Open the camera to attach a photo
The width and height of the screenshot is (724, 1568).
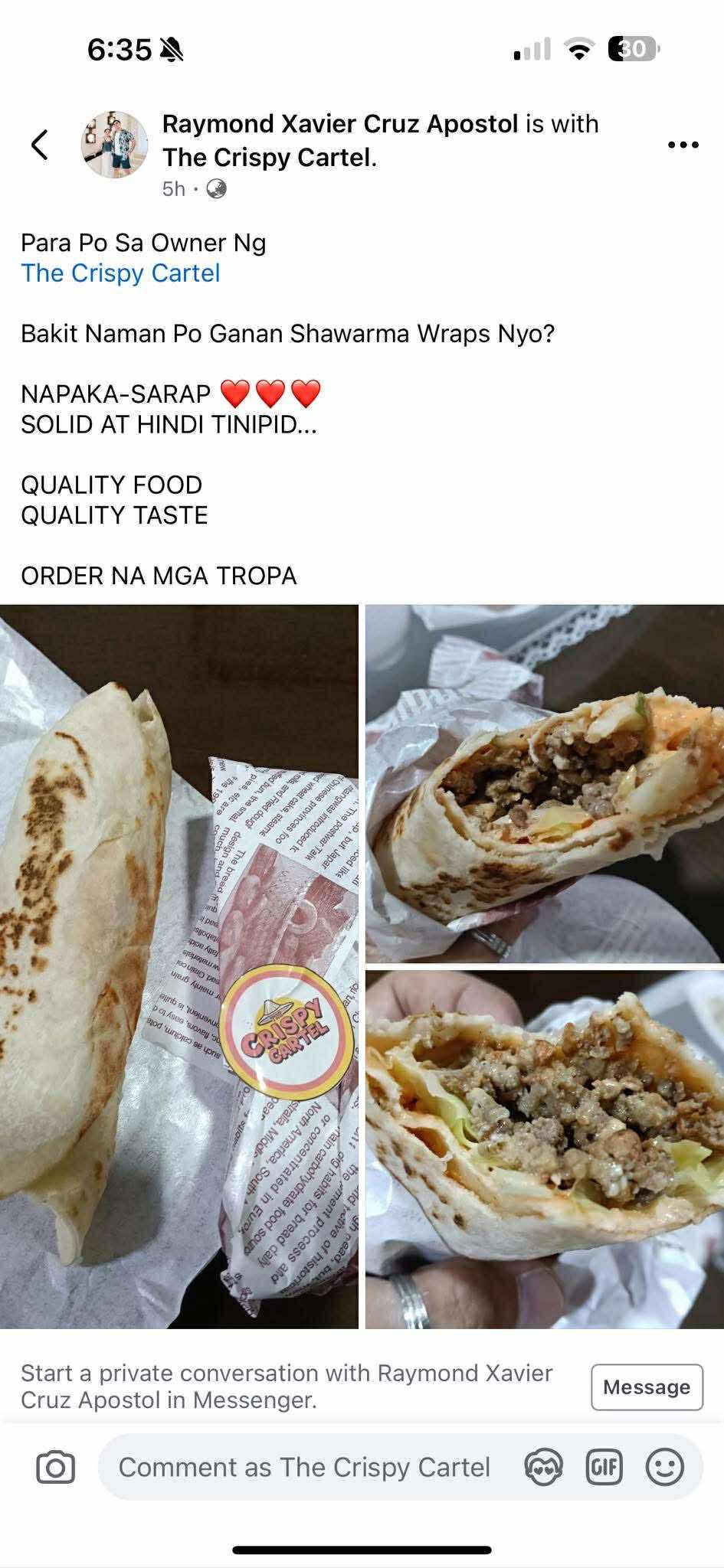(x=55, y=1468)
